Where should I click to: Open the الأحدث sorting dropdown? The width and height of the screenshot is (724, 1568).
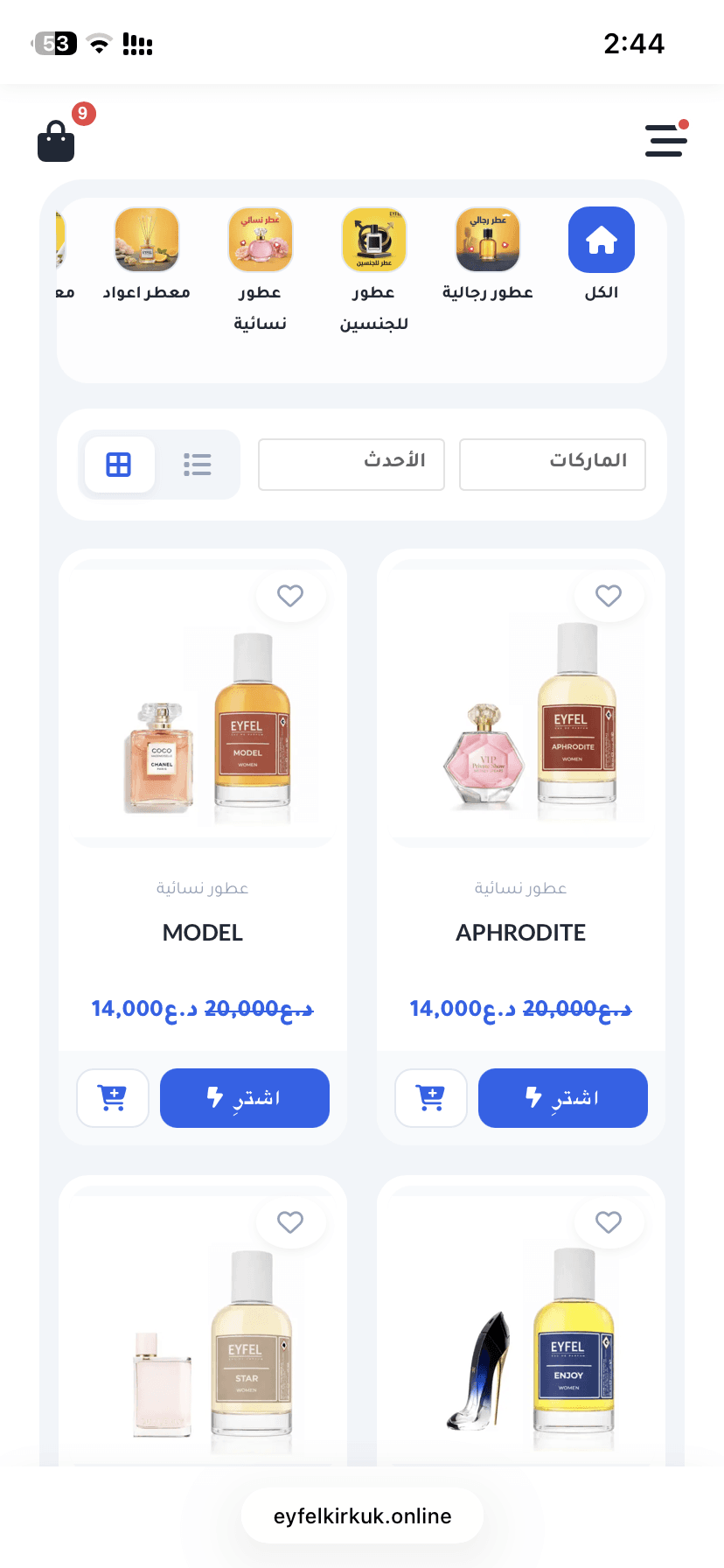(x=351, y=465)
